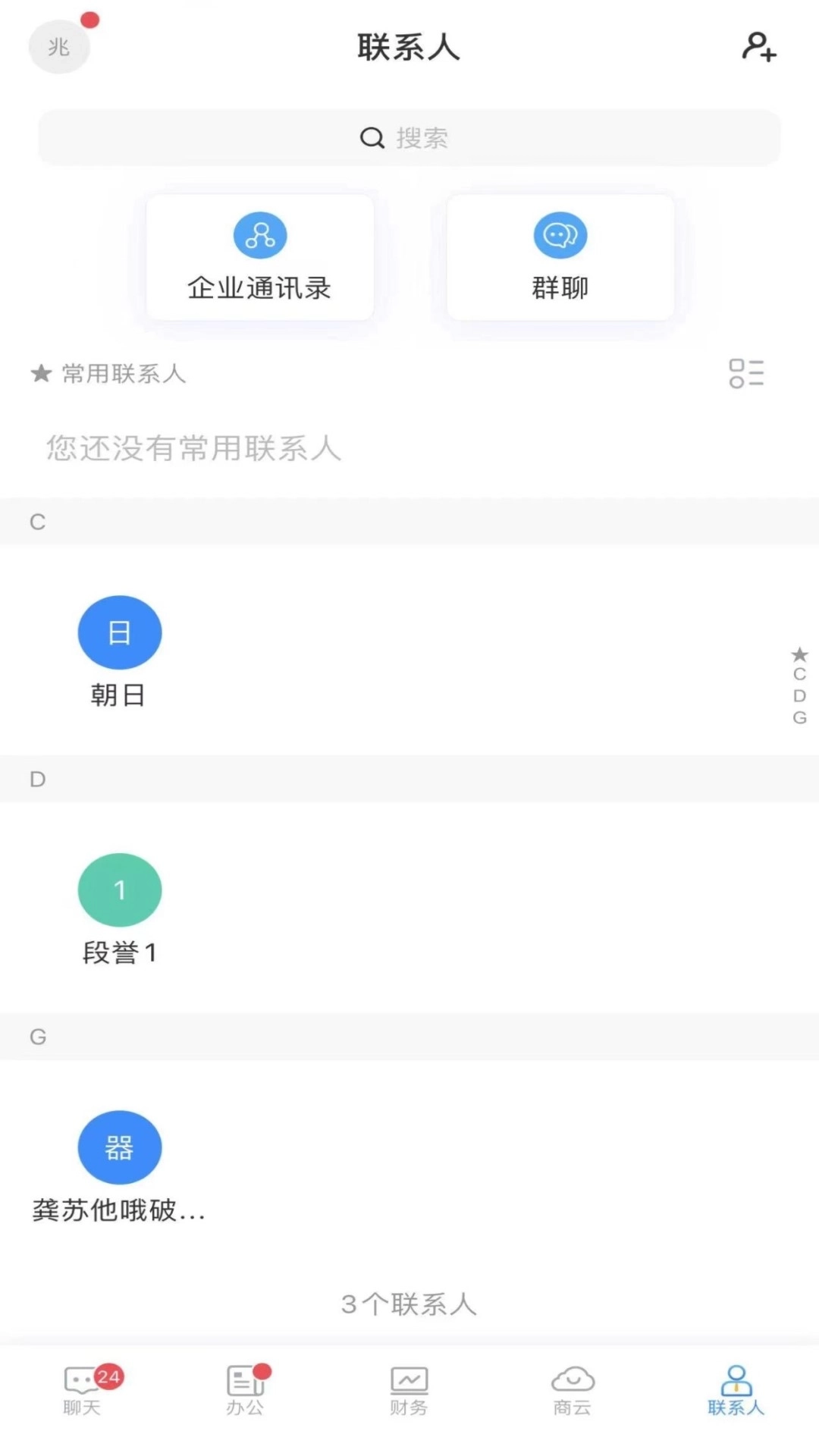Tap the 搜索 search field
Screen dimensions: 819x1456
pyautogui.click(x=409, y=137)
